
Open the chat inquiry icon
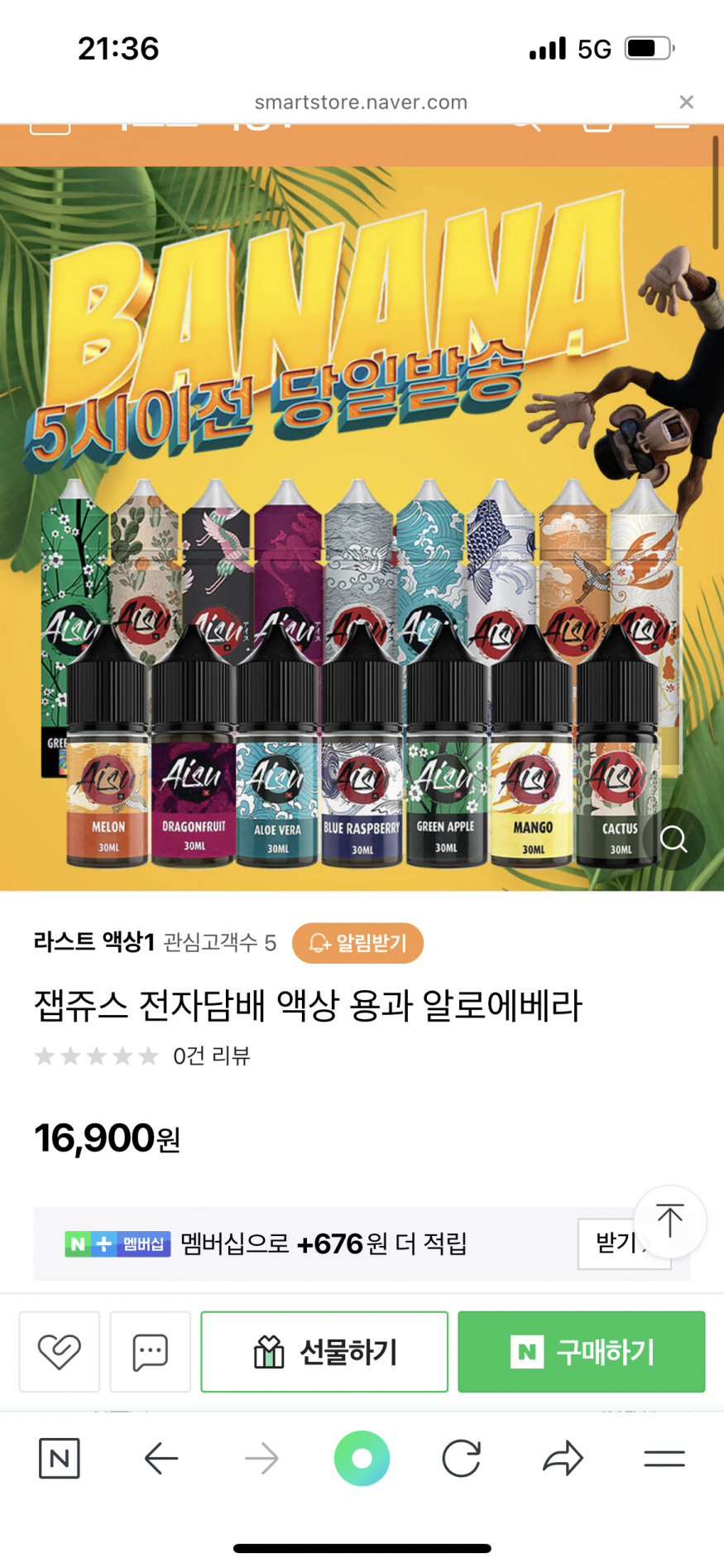pos(151,1352)
